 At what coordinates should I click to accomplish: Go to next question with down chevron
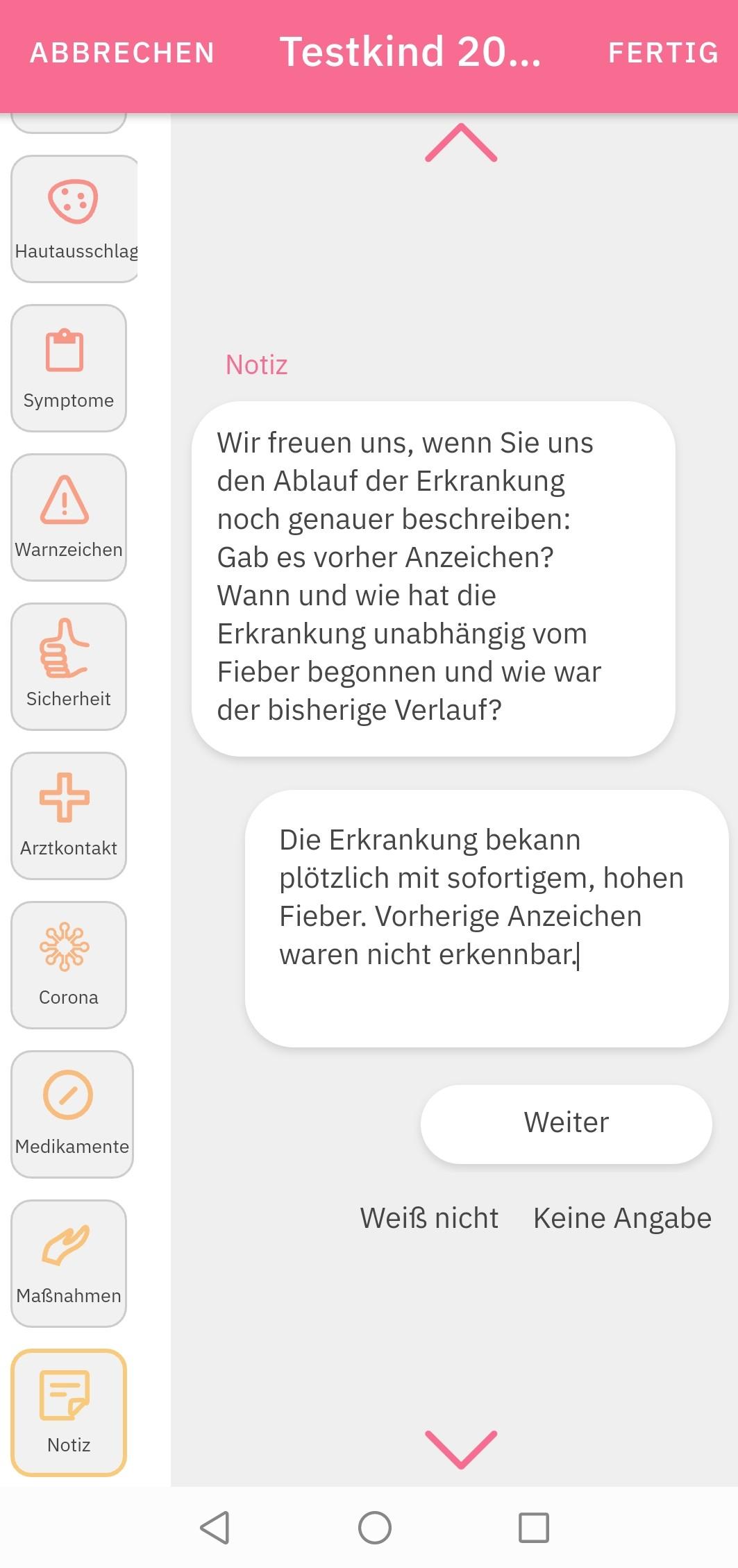click(x=461, y=1449)
